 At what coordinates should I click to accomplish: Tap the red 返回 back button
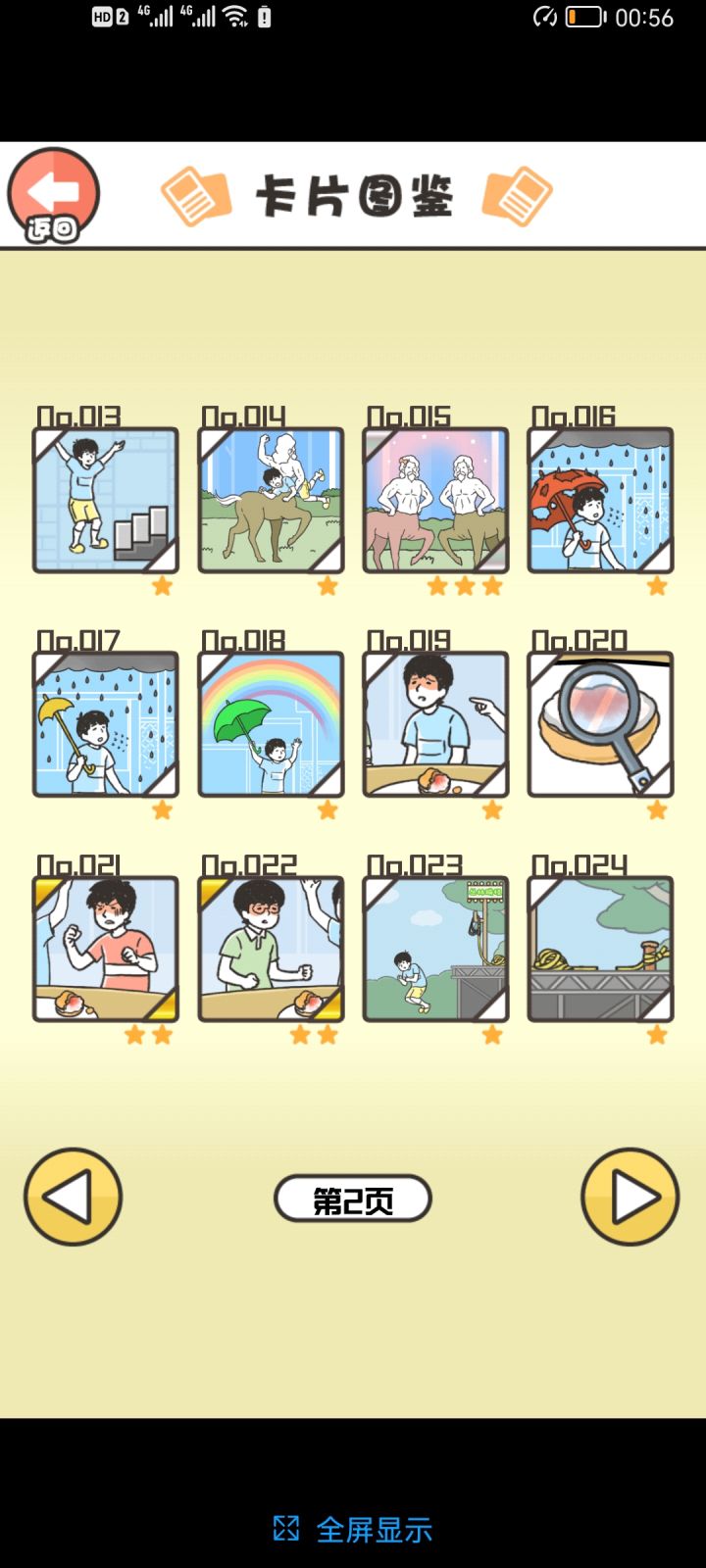(x=54, y=195)
